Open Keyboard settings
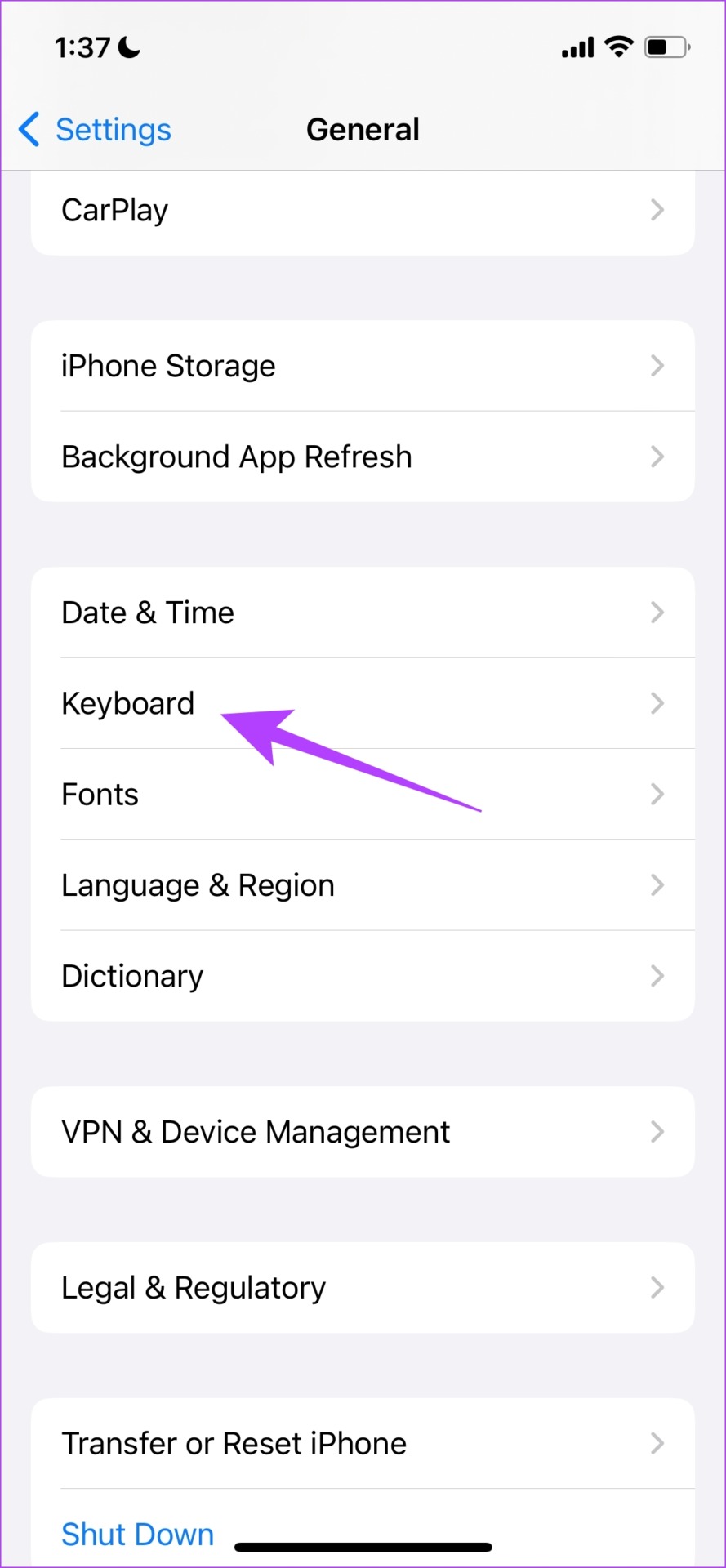This screenshot has height=1568, width=726. tap(363, 703)
